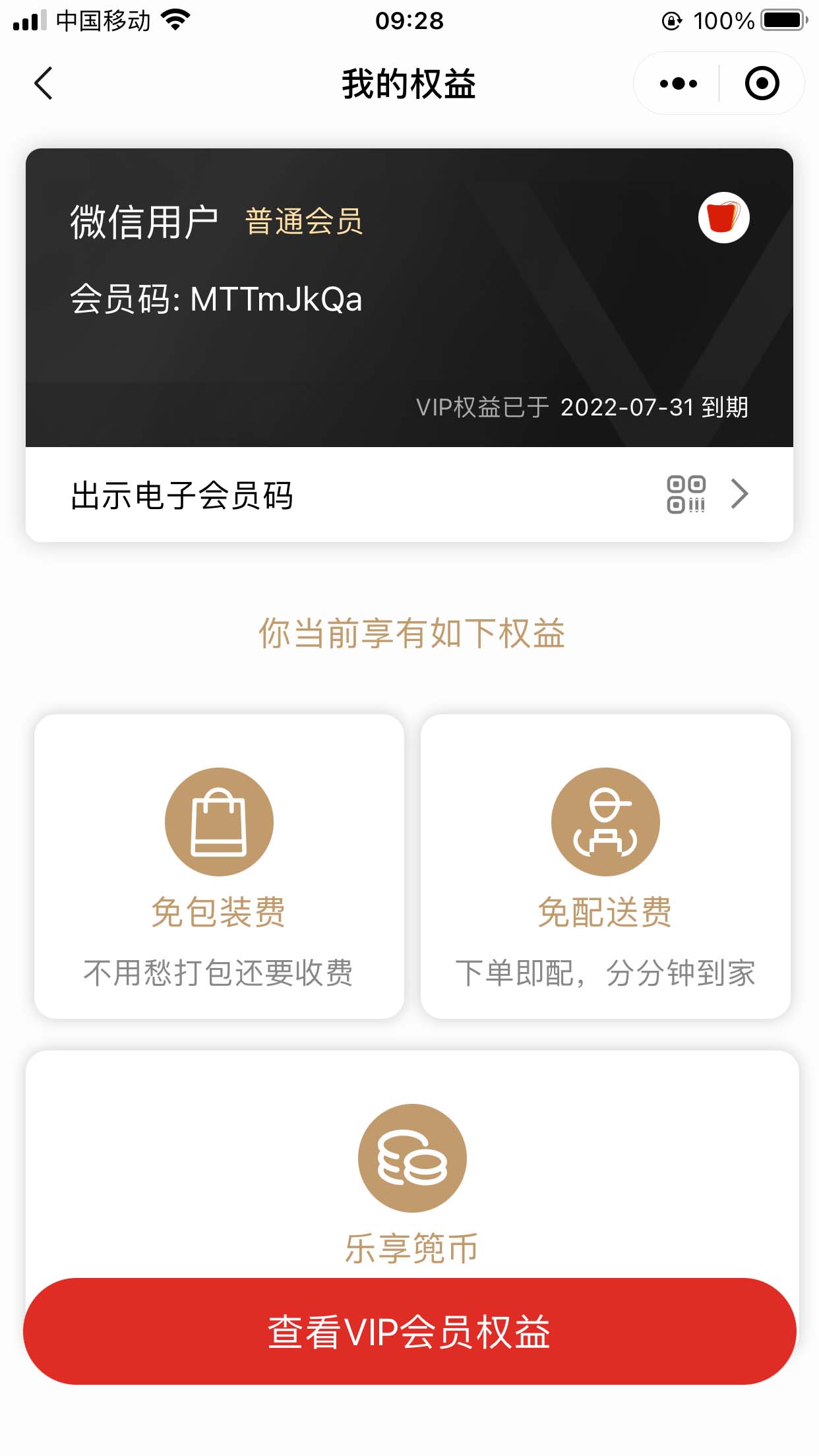Close the mini program with the circle icon

click(x=762, y=84)
